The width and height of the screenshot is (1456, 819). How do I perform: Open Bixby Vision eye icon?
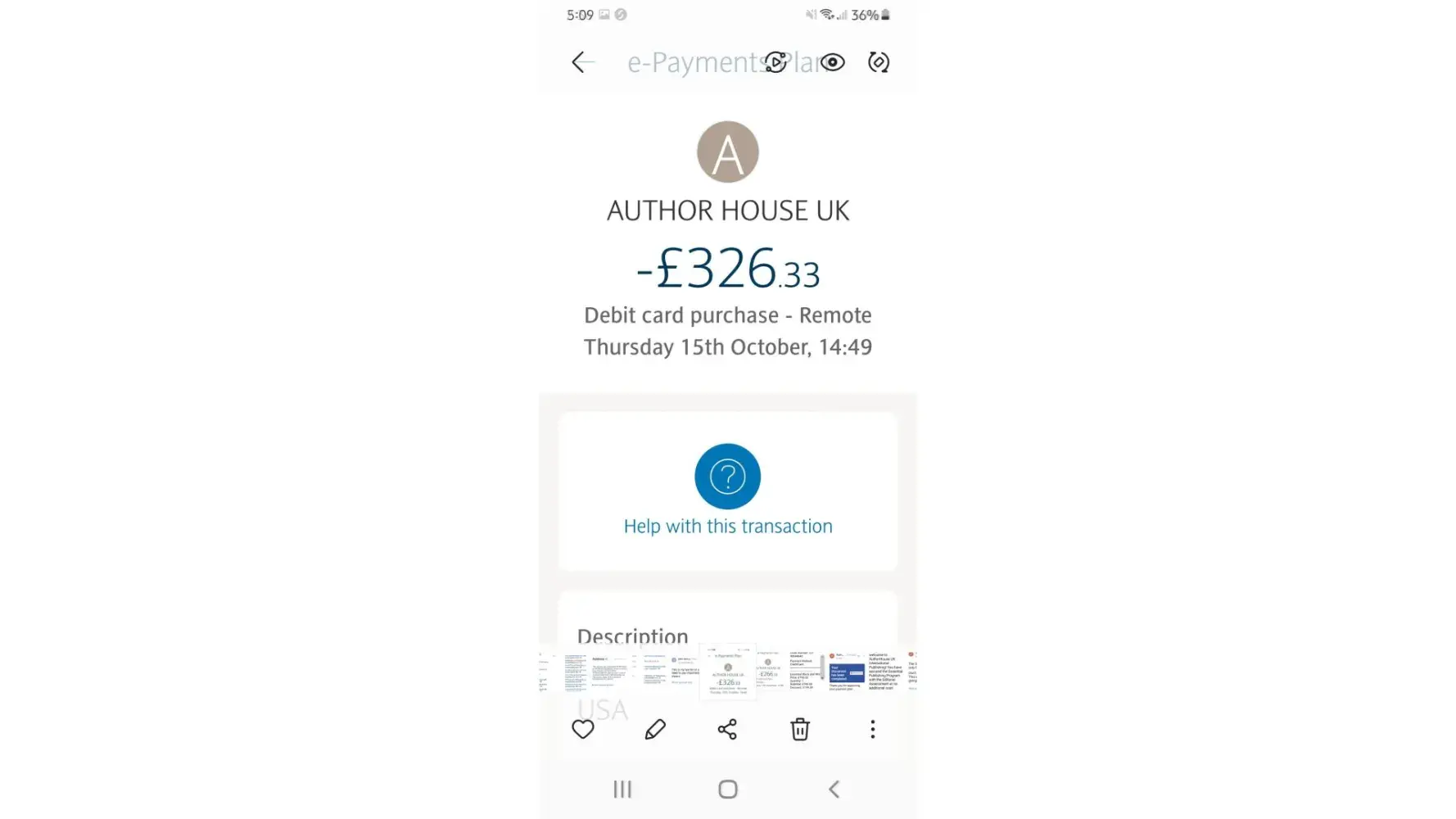click(x=833, y=62)
